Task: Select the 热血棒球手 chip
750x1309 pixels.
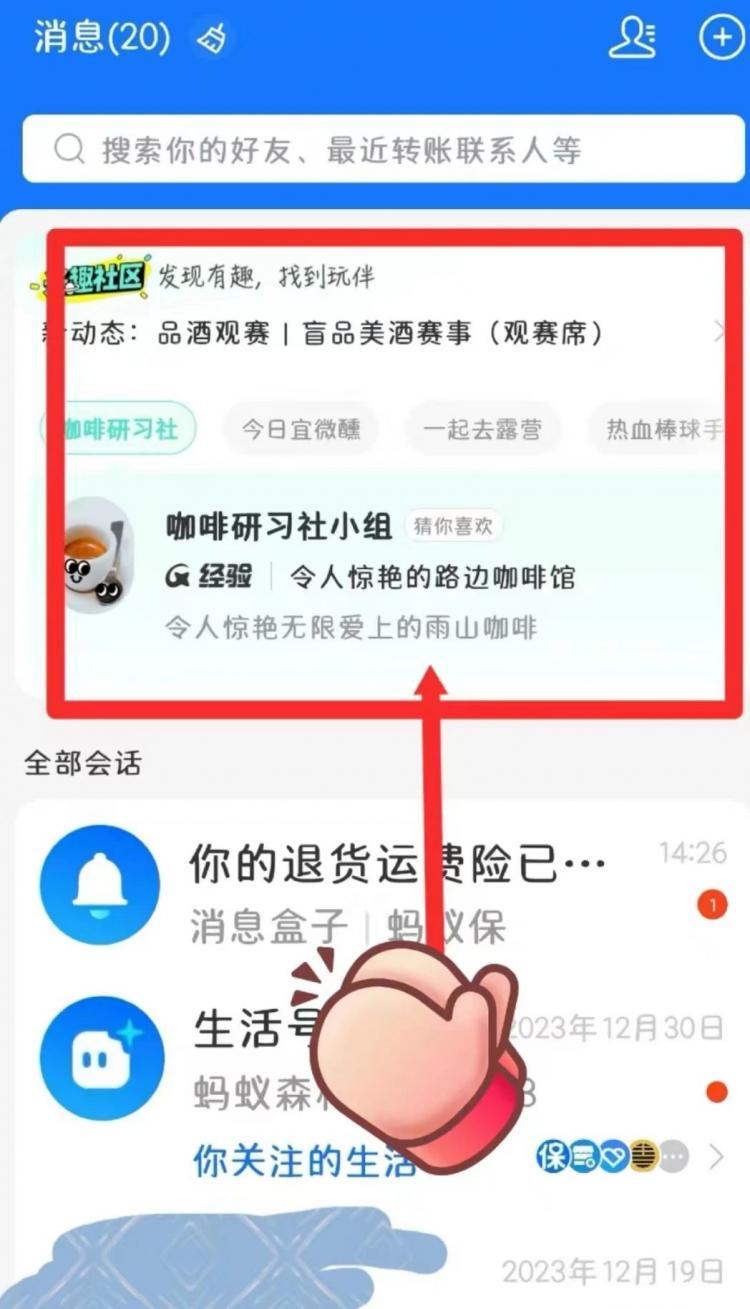Action: pos(660,430)
